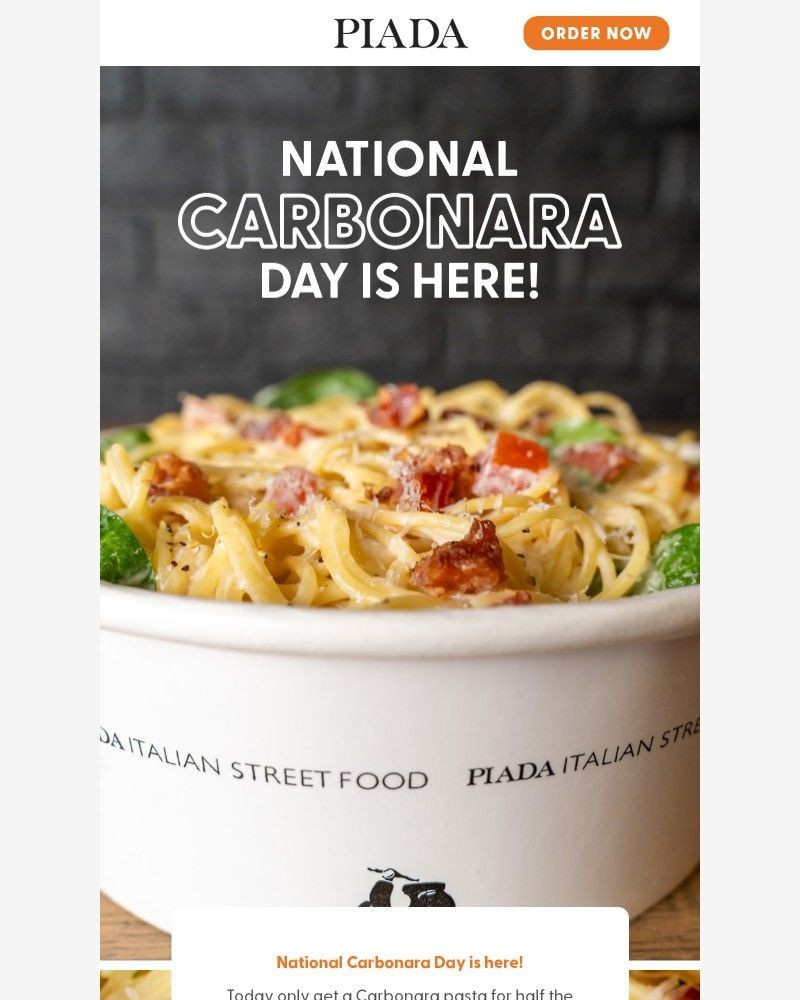Tap the brand mark in the top header
This screenshot has width=800, height=1000.
pos(400,33)
